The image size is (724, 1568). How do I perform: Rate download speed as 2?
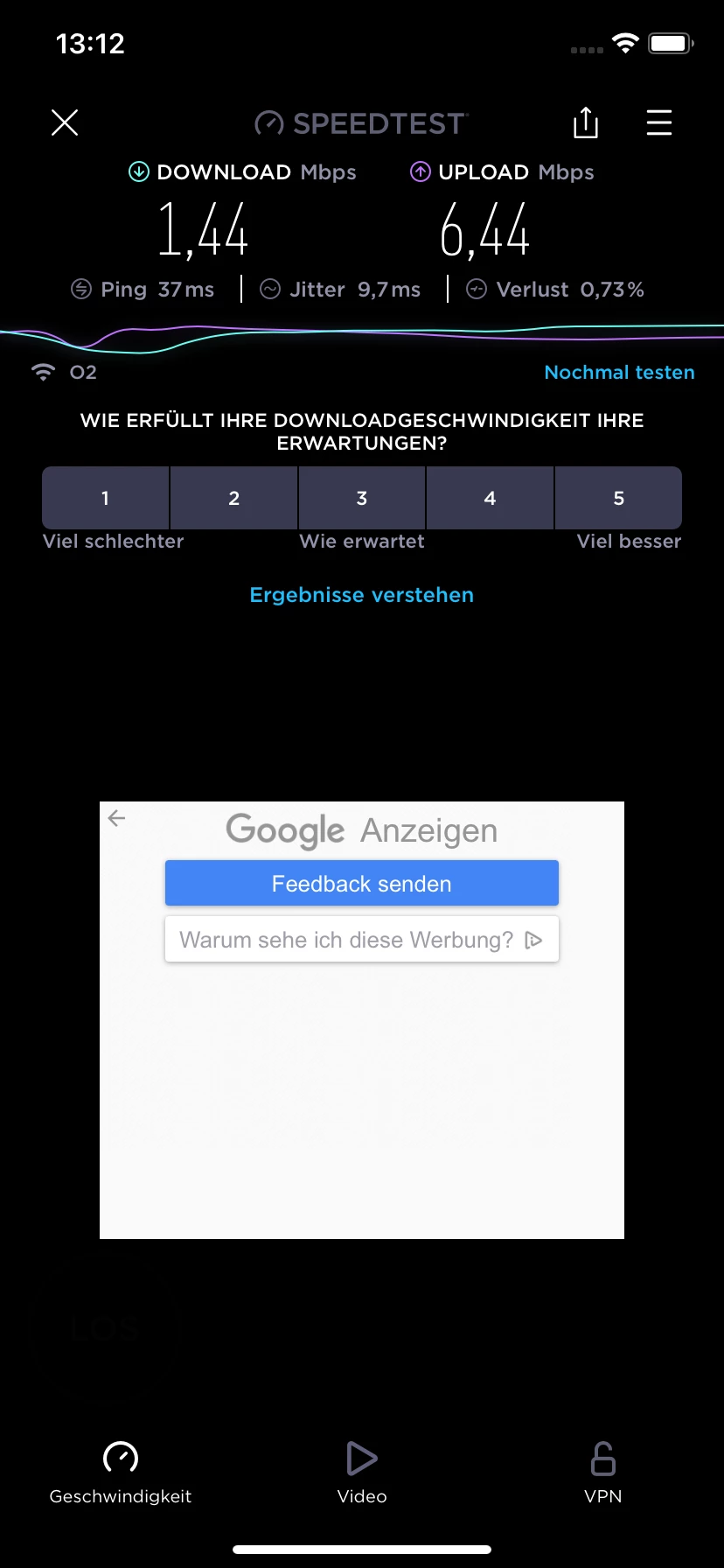233,498
